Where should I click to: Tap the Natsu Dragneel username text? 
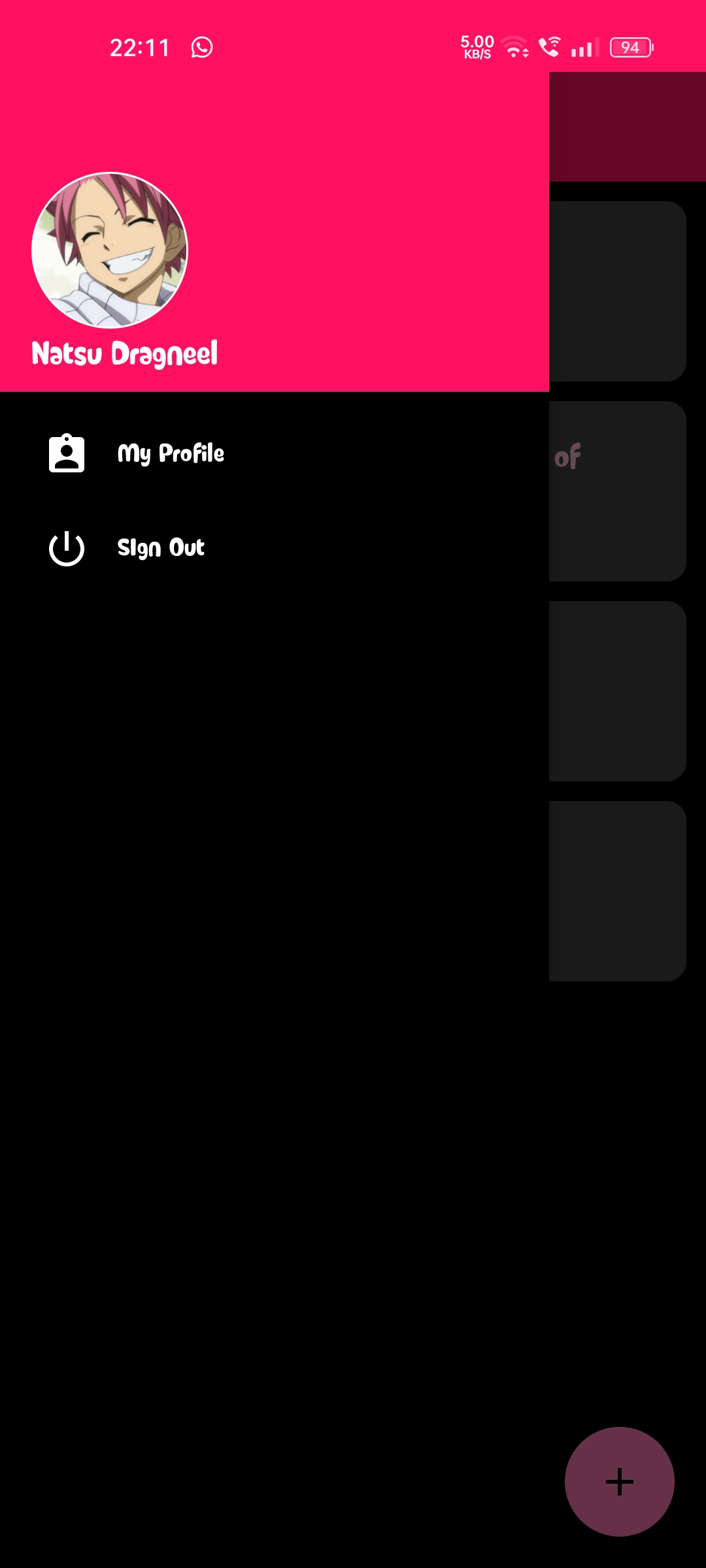[126, 353]
